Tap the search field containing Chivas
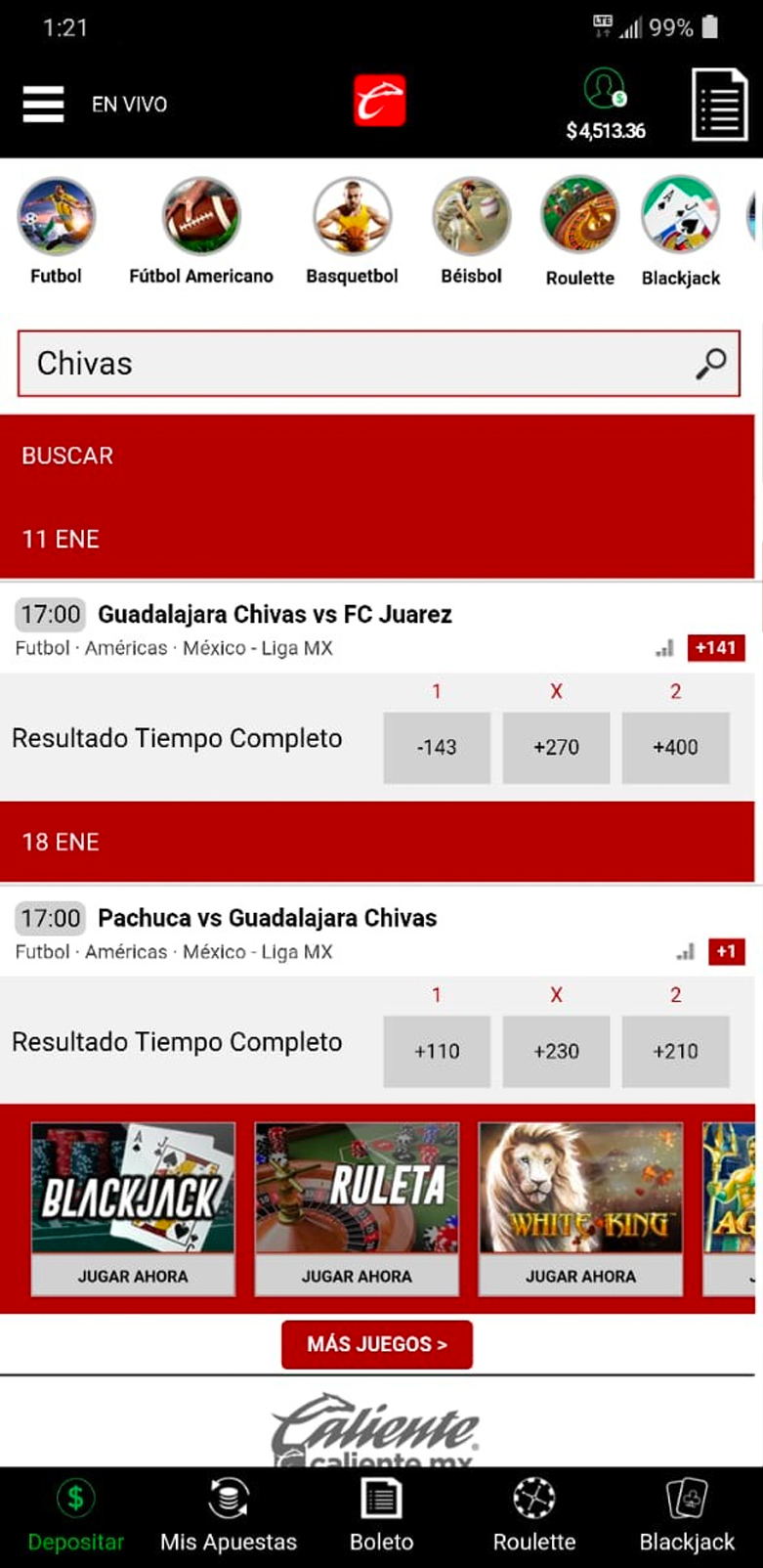The width and height of the screenshot is (763, 1568). (378, 364)
